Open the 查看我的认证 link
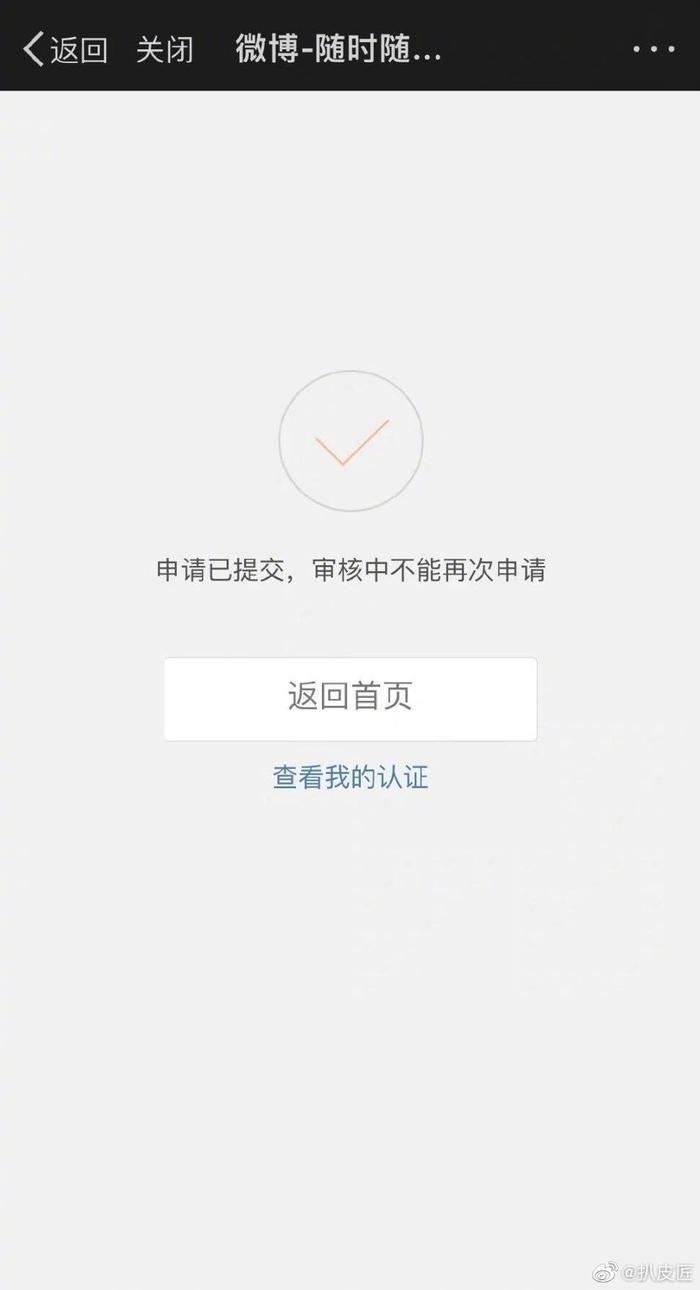The height and width of the screenshot is (1290, 700). [x=351, y=778]
